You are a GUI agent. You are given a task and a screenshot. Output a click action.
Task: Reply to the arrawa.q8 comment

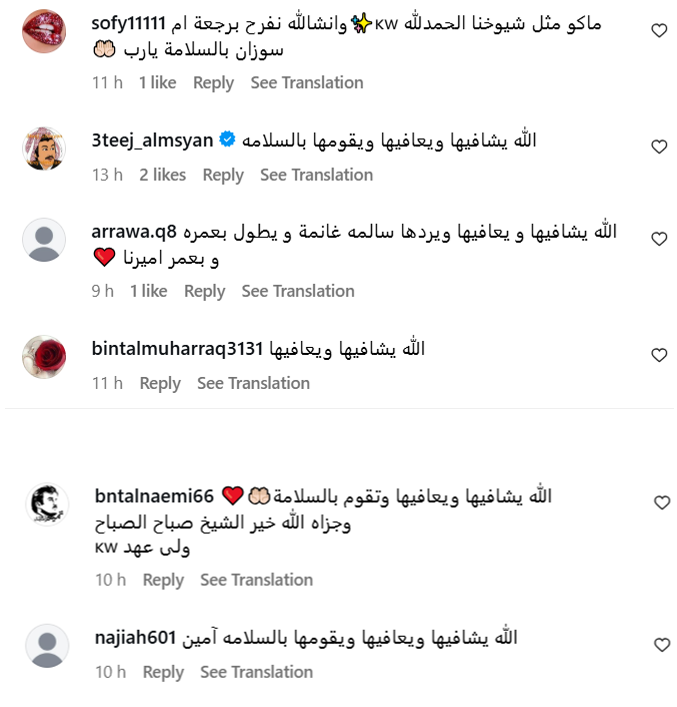click(204, 291)
